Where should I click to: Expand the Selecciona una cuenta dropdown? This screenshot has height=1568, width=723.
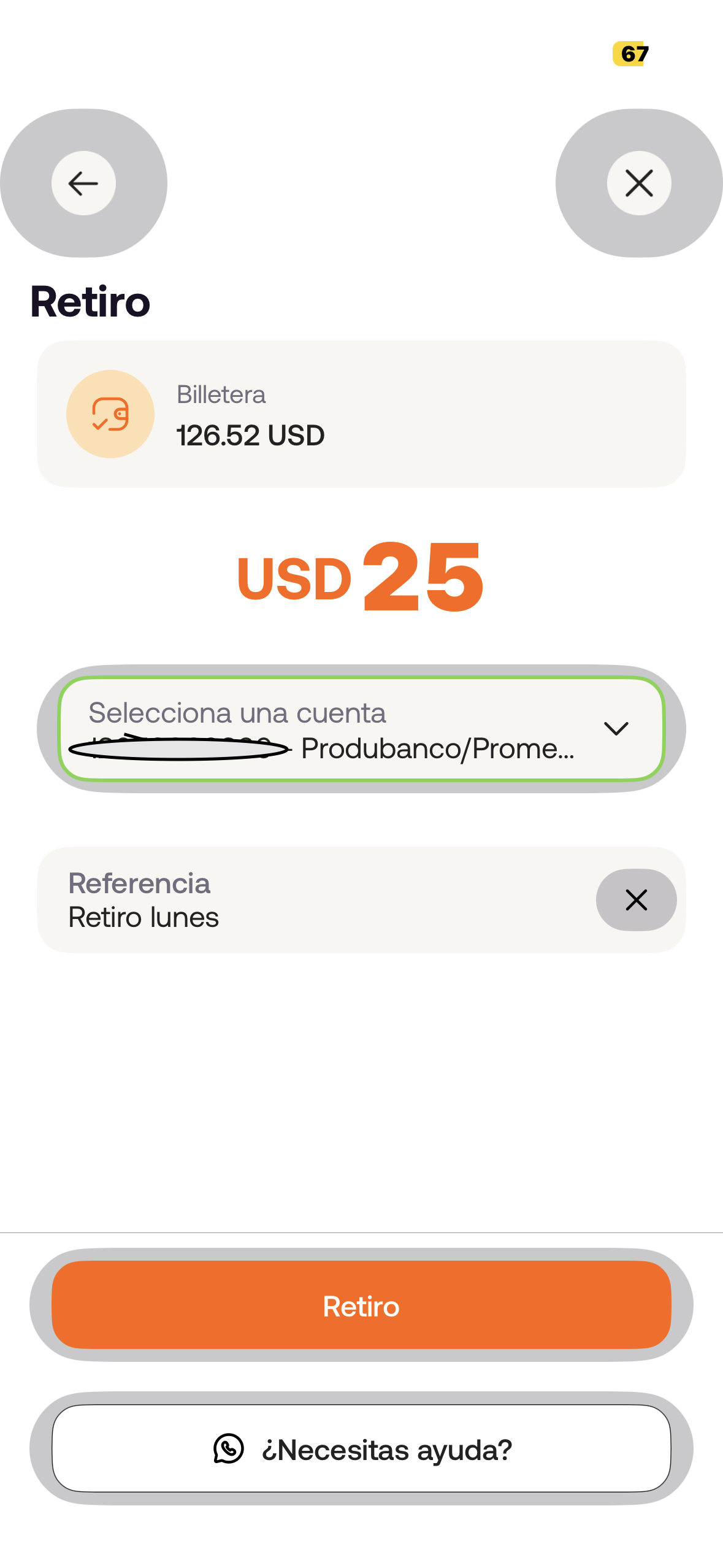click(x=361, y=729)
